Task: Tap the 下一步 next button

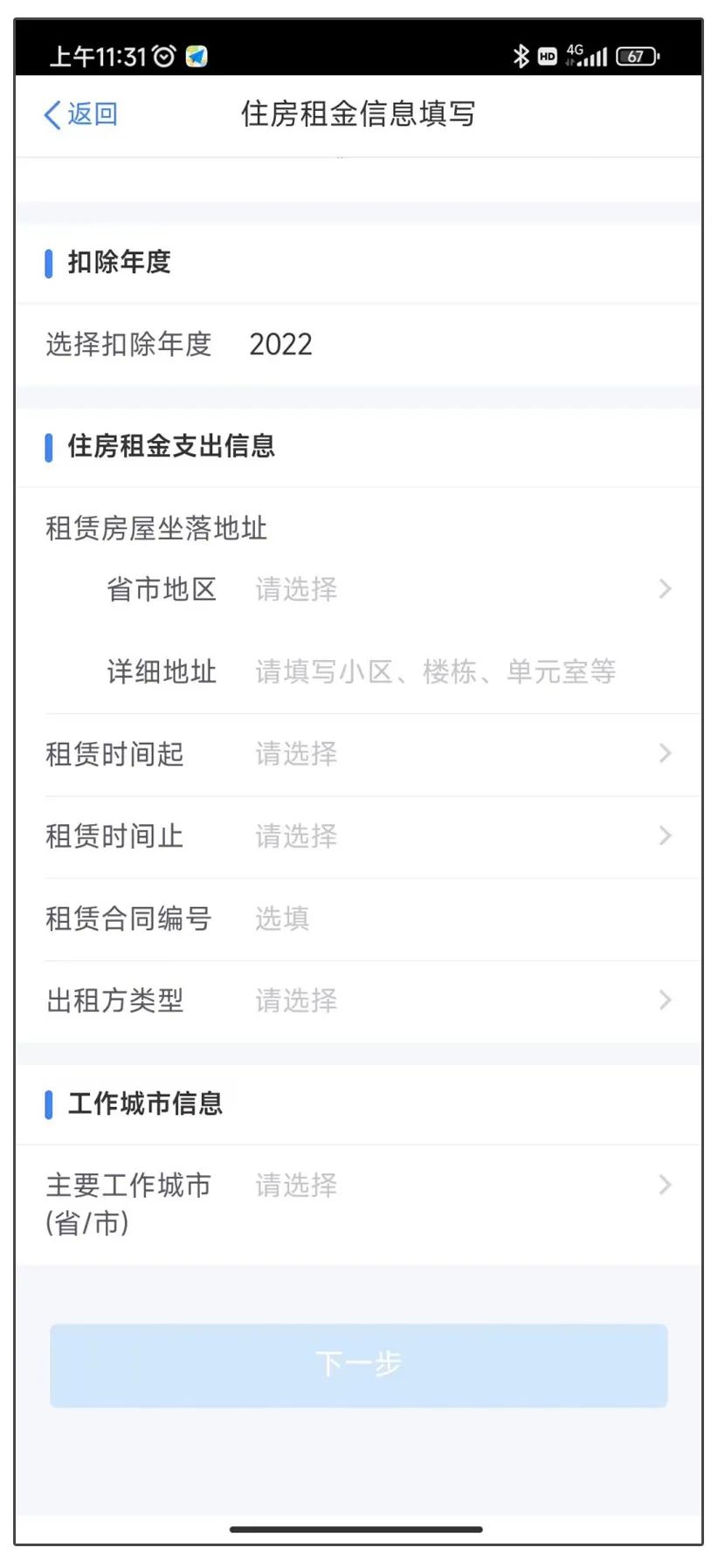Action: (x=359, y=1365)
